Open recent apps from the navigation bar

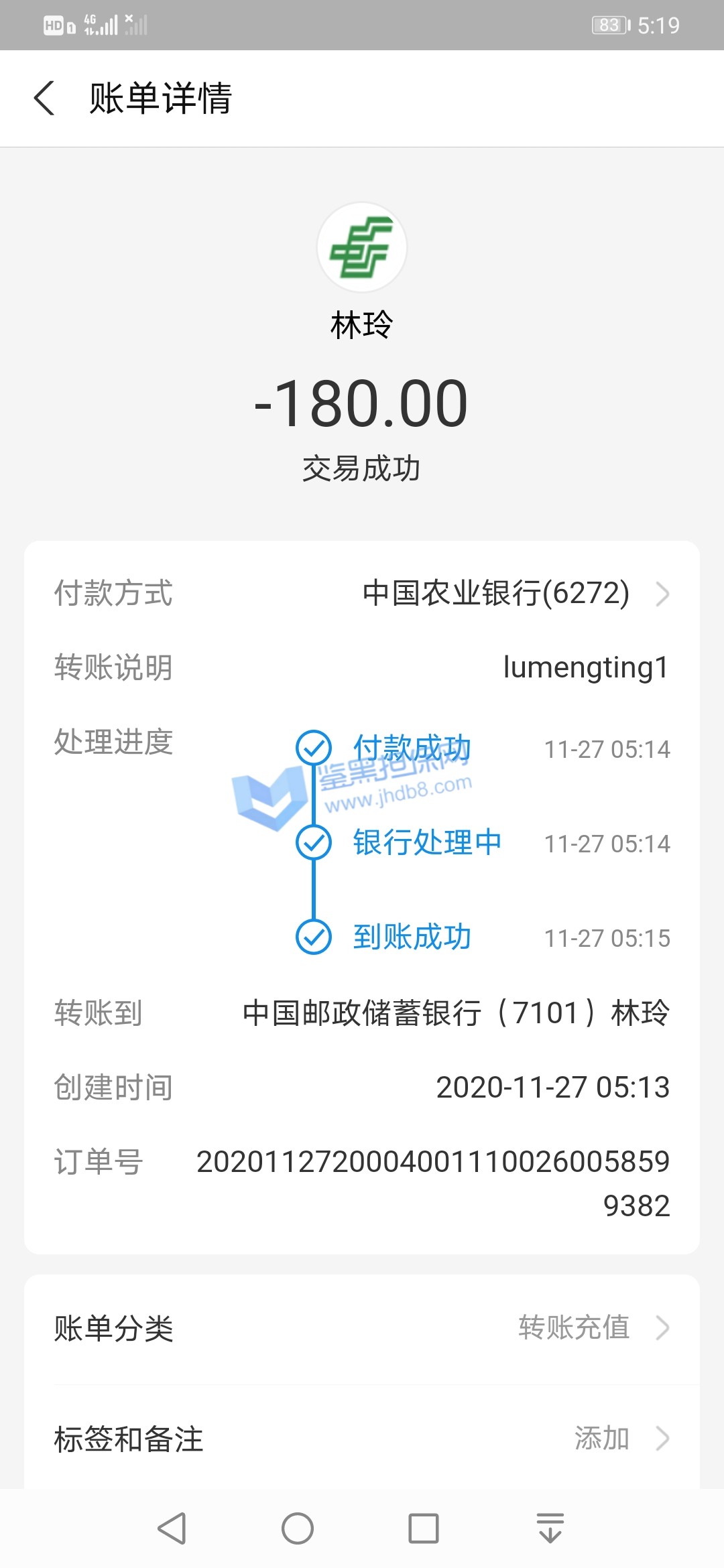coord(424,1528)
